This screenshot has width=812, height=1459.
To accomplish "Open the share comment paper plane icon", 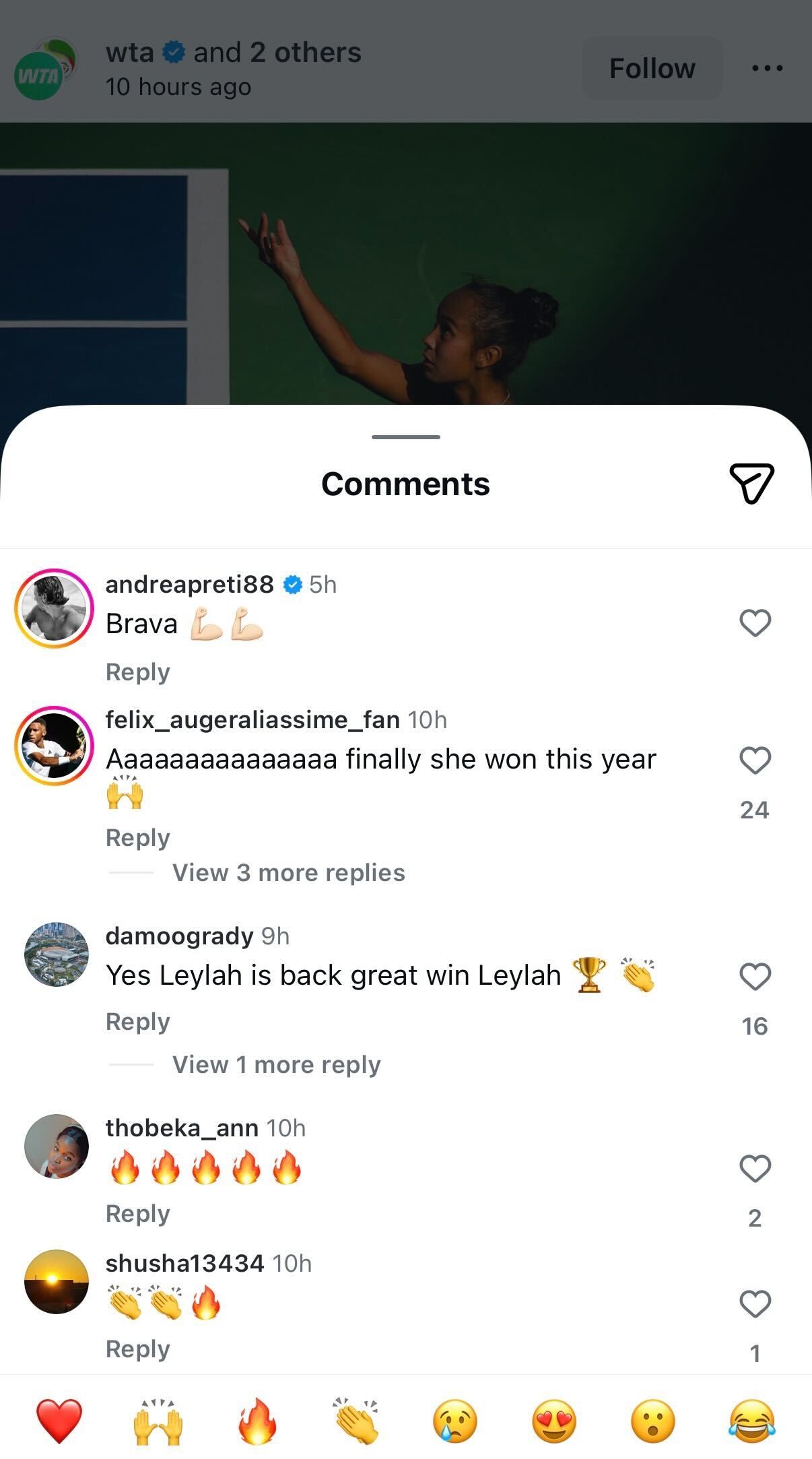I will click(753, 482).
